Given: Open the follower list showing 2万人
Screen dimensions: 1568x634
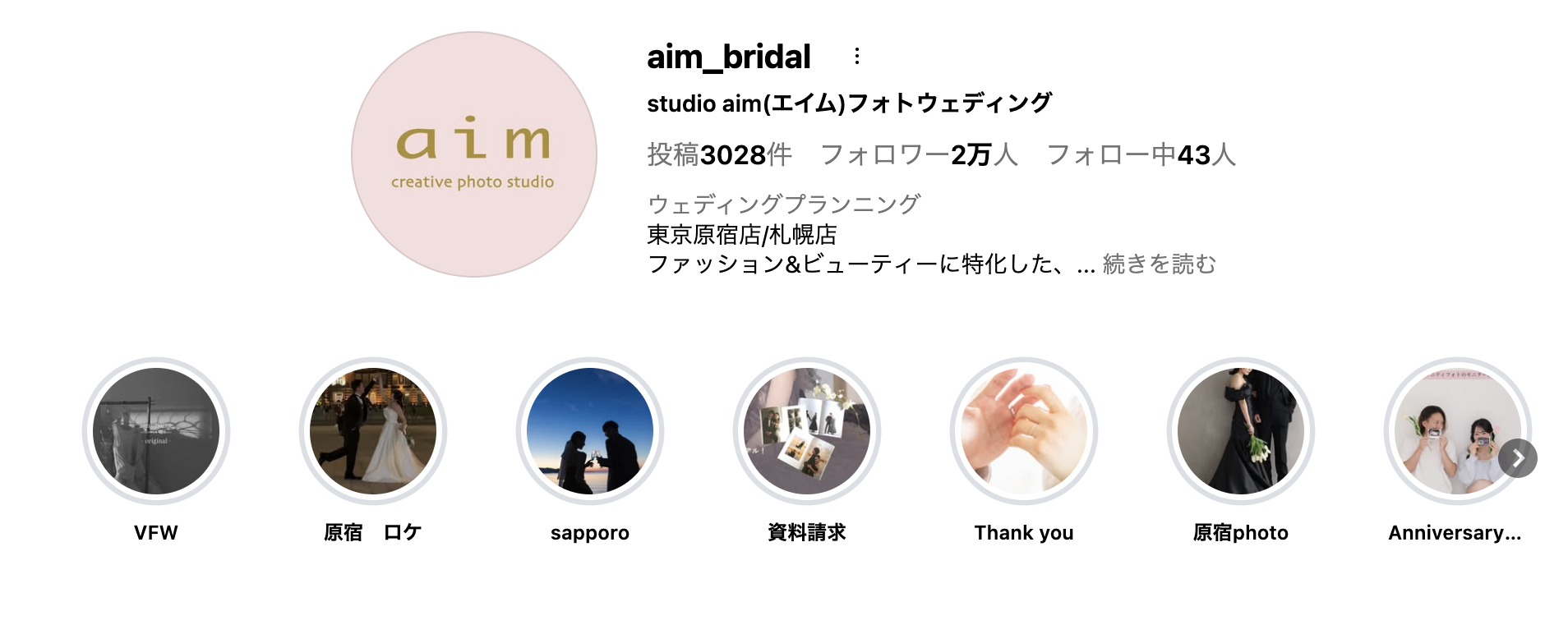Looking at the screenshot, I should click(x=919, y=154).
